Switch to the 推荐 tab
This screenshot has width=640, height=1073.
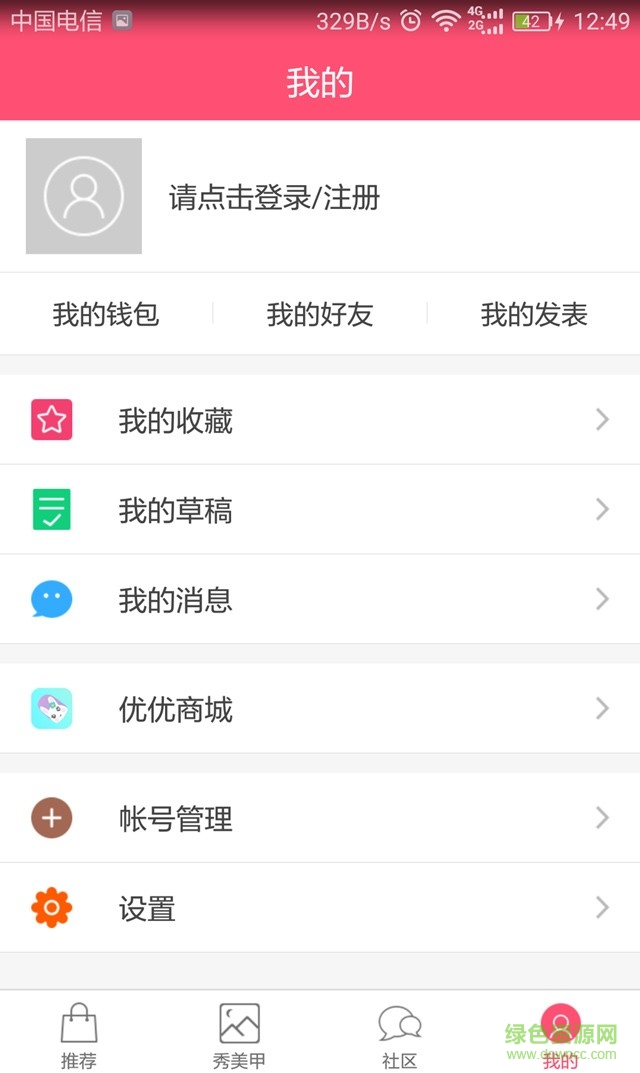tap(79, 1035)
